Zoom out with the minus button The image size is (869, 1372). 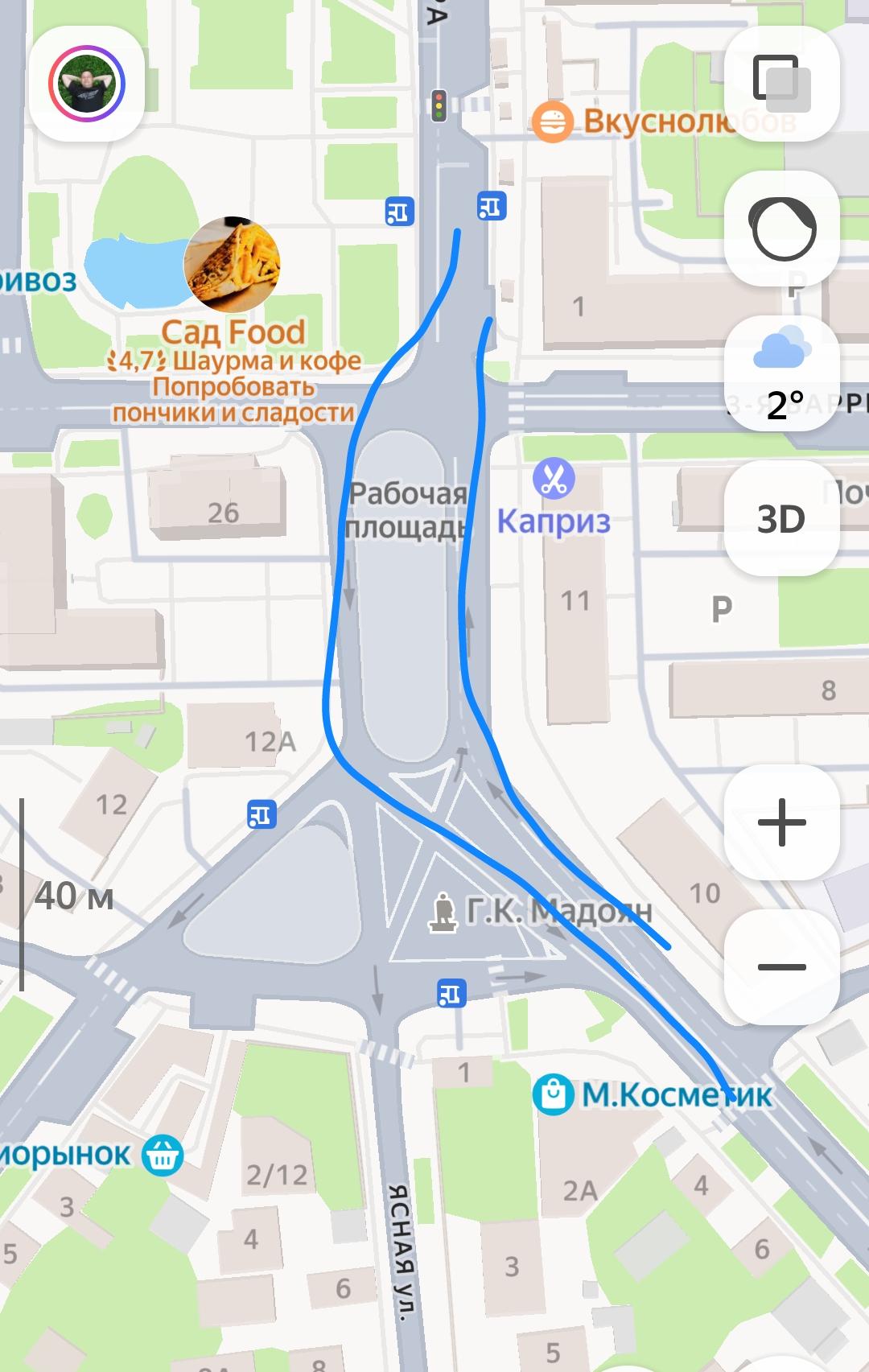click(x=781, y=966)
